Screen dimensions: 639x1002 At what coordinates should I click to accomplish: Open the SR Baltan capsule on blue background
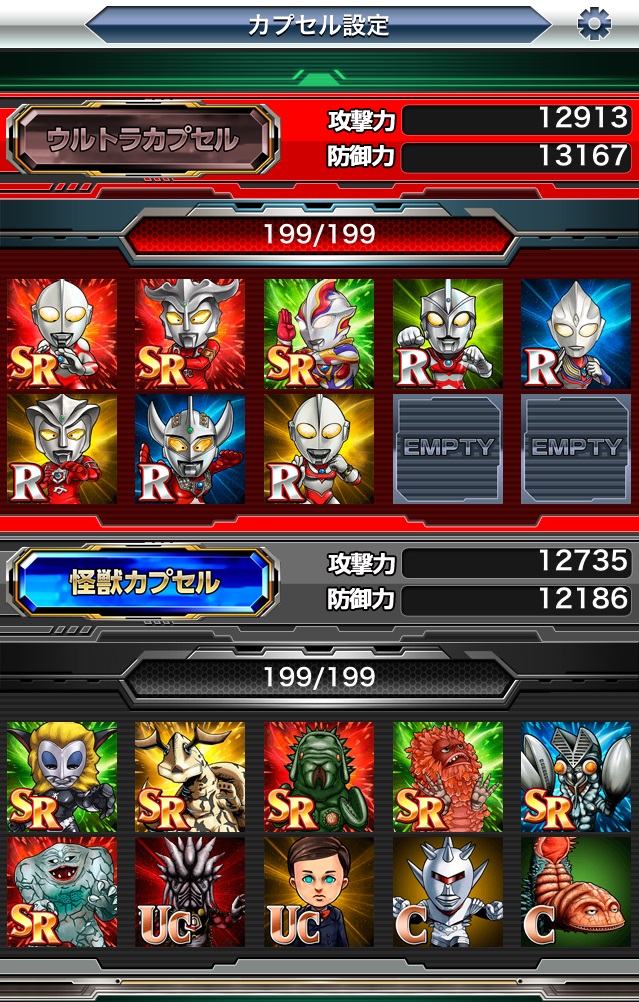(575, 777)
